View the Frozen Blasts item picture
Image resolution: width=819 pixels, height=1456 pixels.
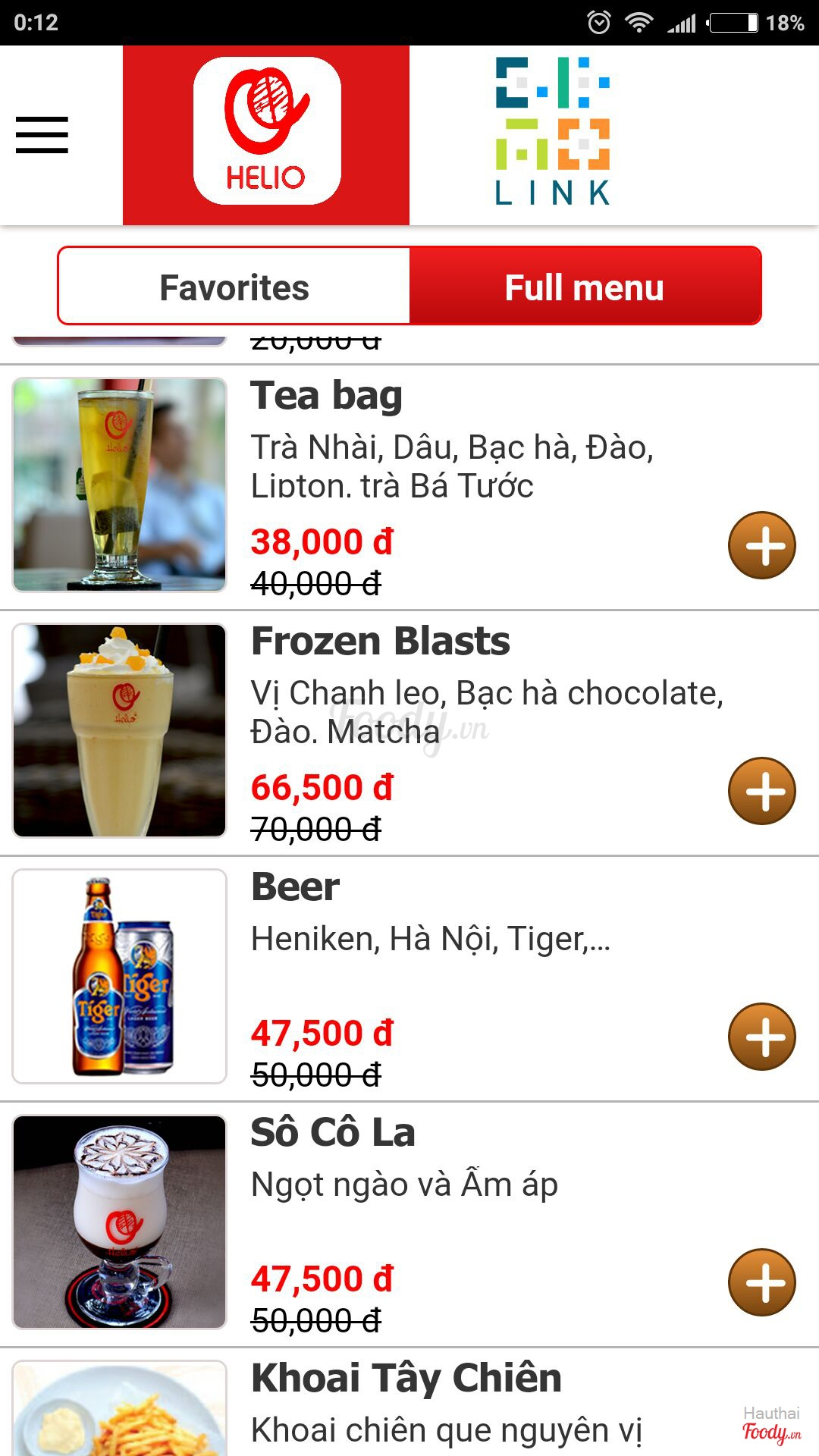pos(120,730)
